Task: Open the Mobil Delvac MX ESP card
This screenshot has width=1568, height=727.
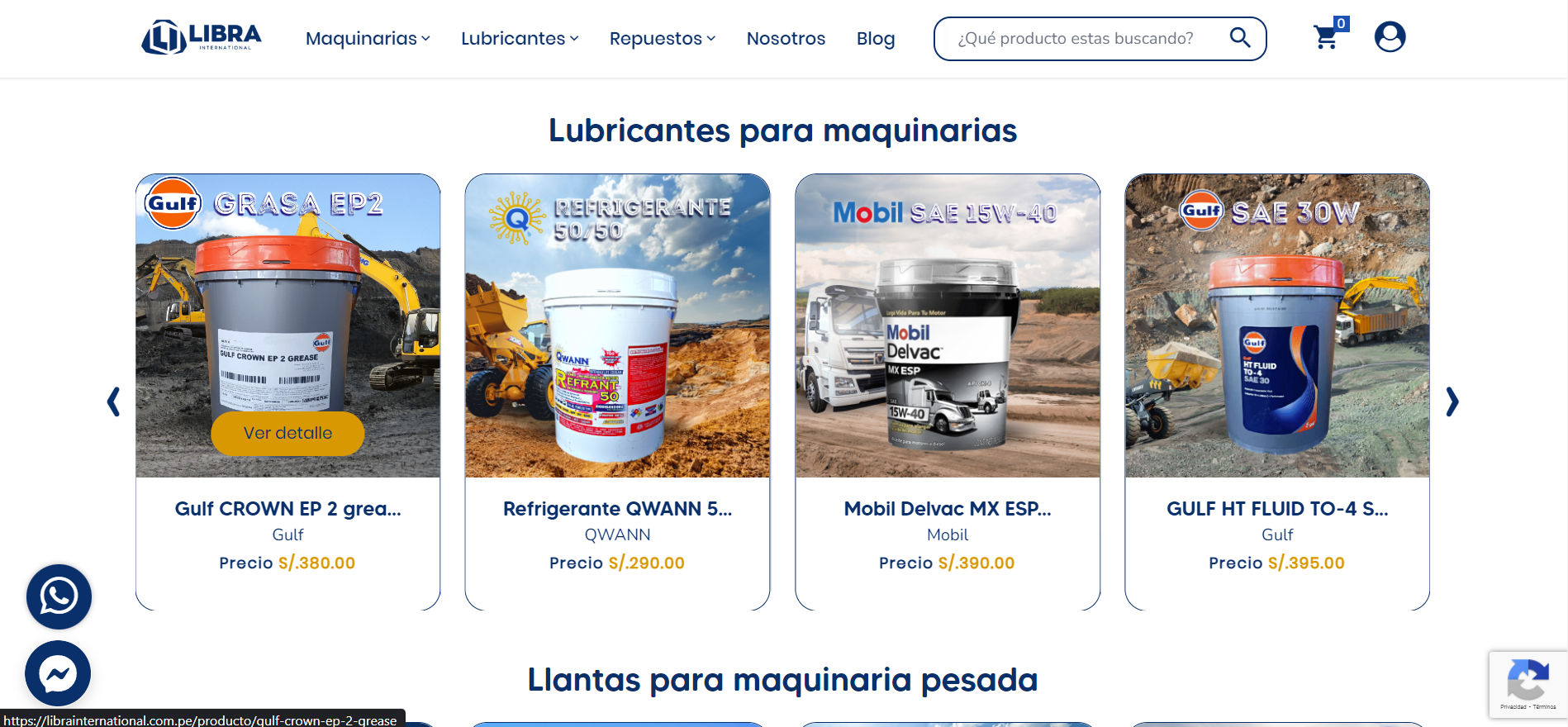Action: [948, 508]
